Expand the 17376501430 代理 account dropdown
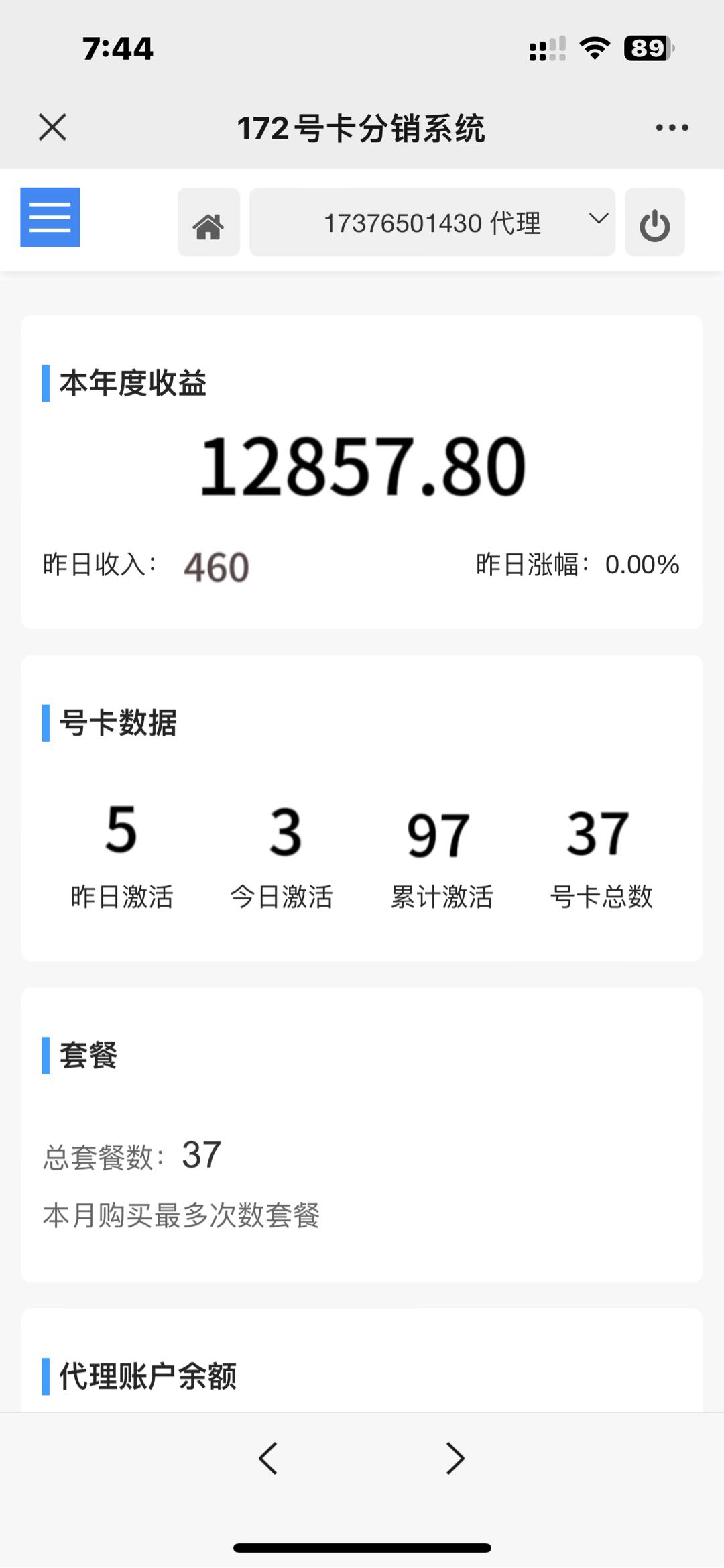This screenshot has height=1568, width=724. pos(432,223)
